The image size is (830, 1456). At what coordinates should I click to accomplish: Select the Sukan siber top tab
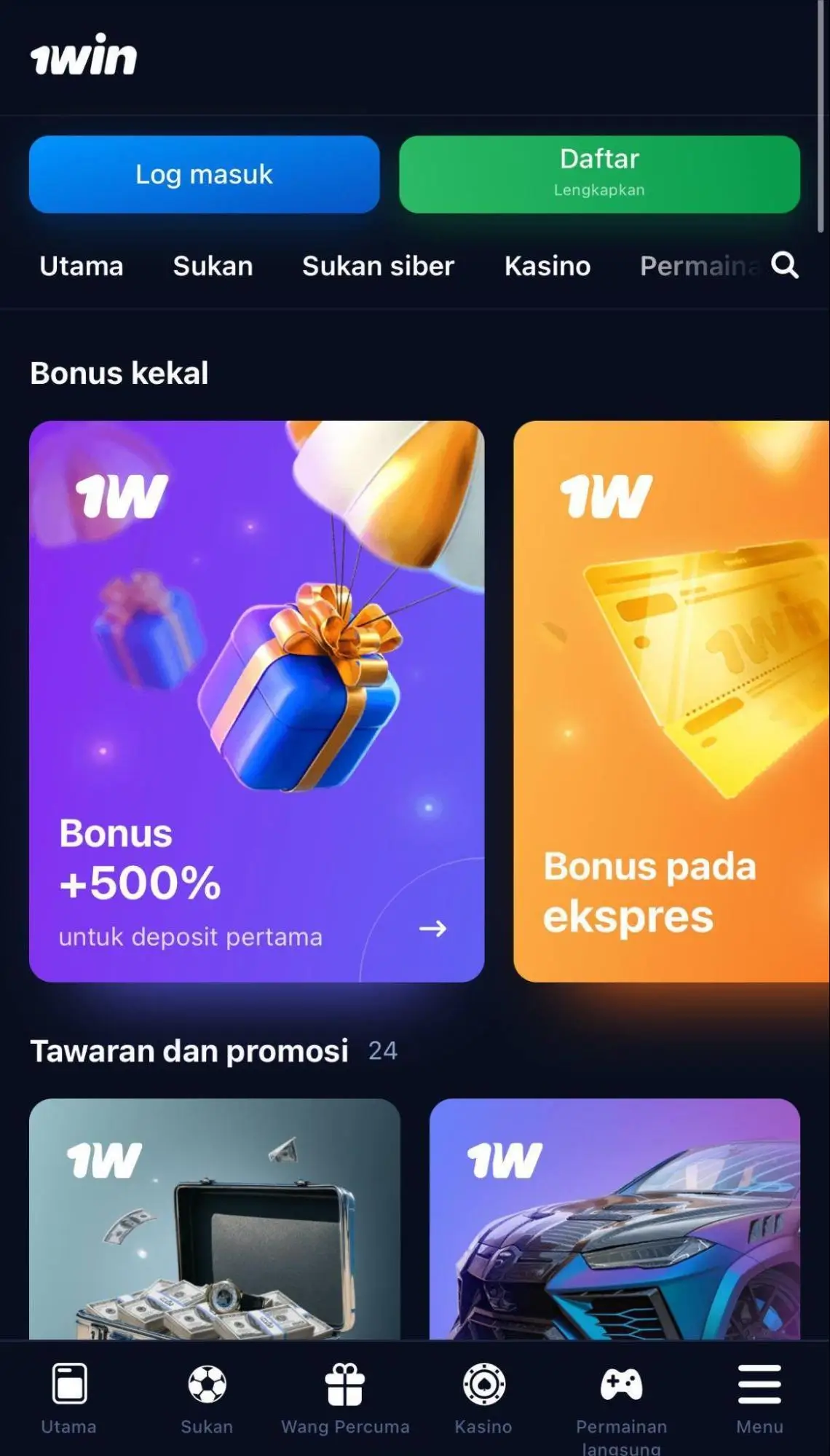point(378,266)
